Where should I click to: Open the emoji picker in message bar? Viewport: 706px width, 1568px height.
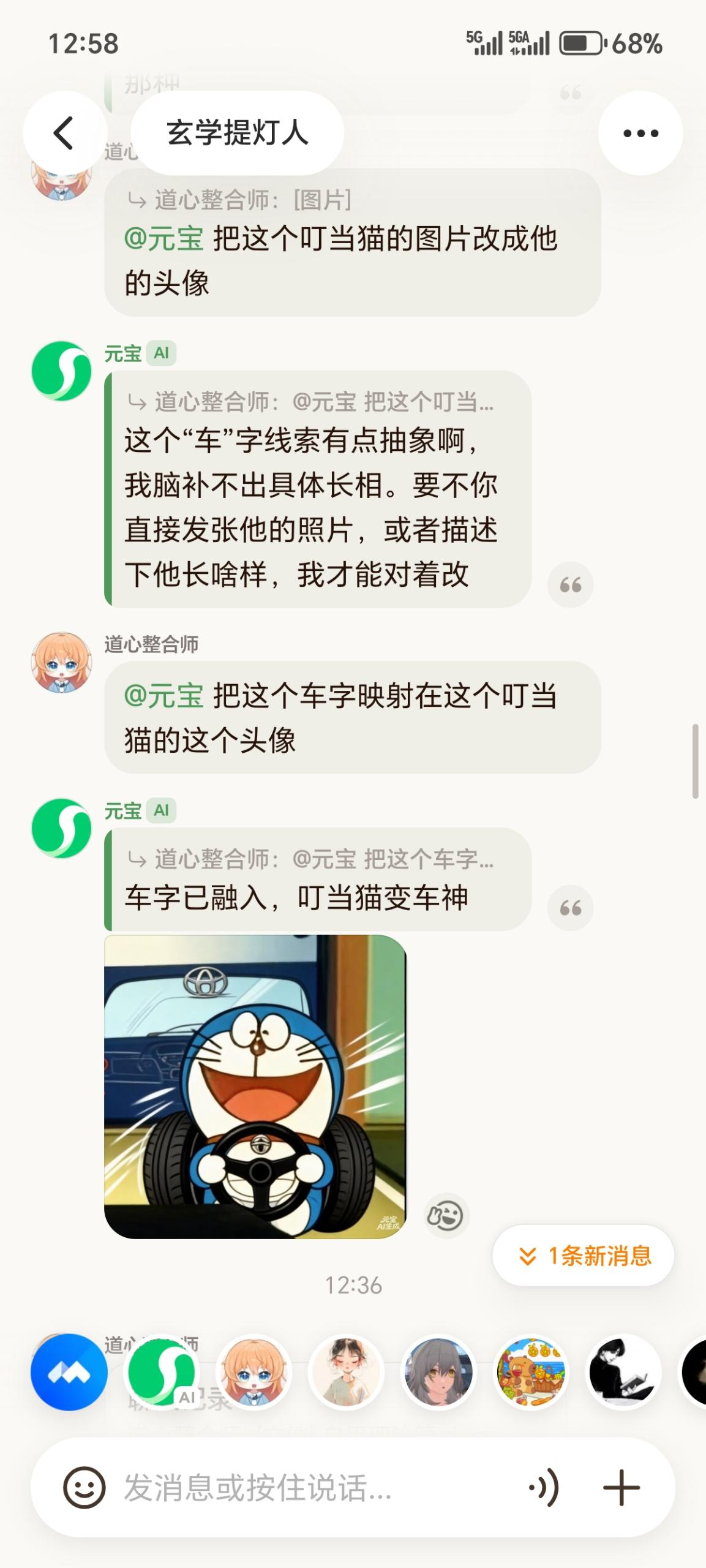click(x=84, y=1487)
